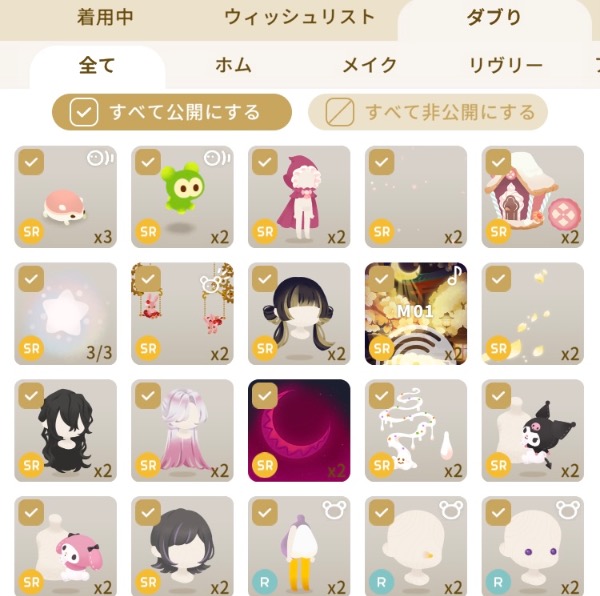
Task: Select the gingerbread house item
Action: click(532, 197)
